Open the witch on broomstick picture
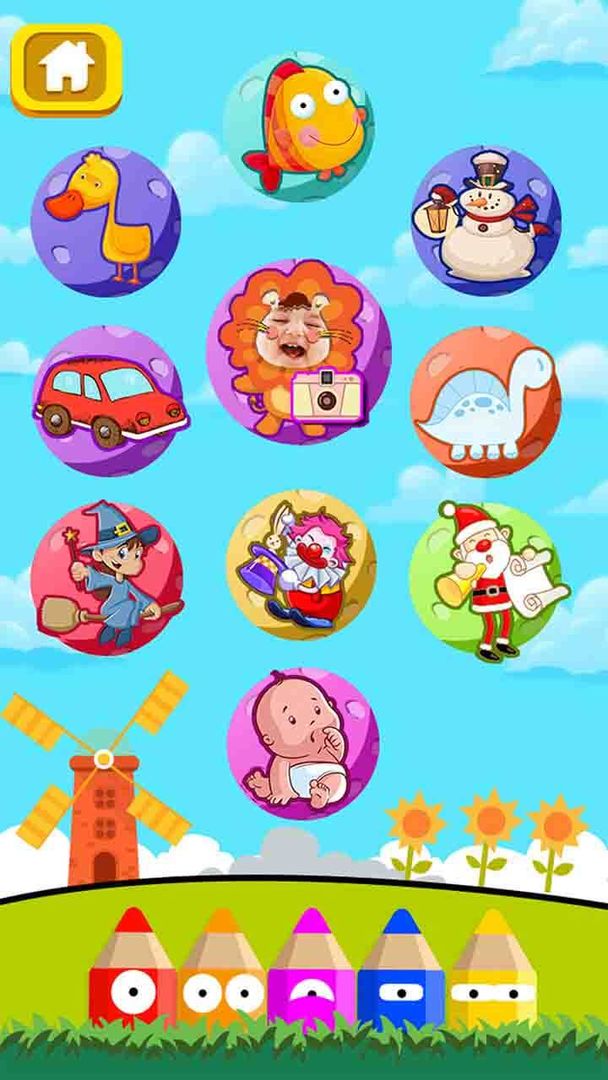Viewport: 608px width, 1080px height. tap(107, 578)
